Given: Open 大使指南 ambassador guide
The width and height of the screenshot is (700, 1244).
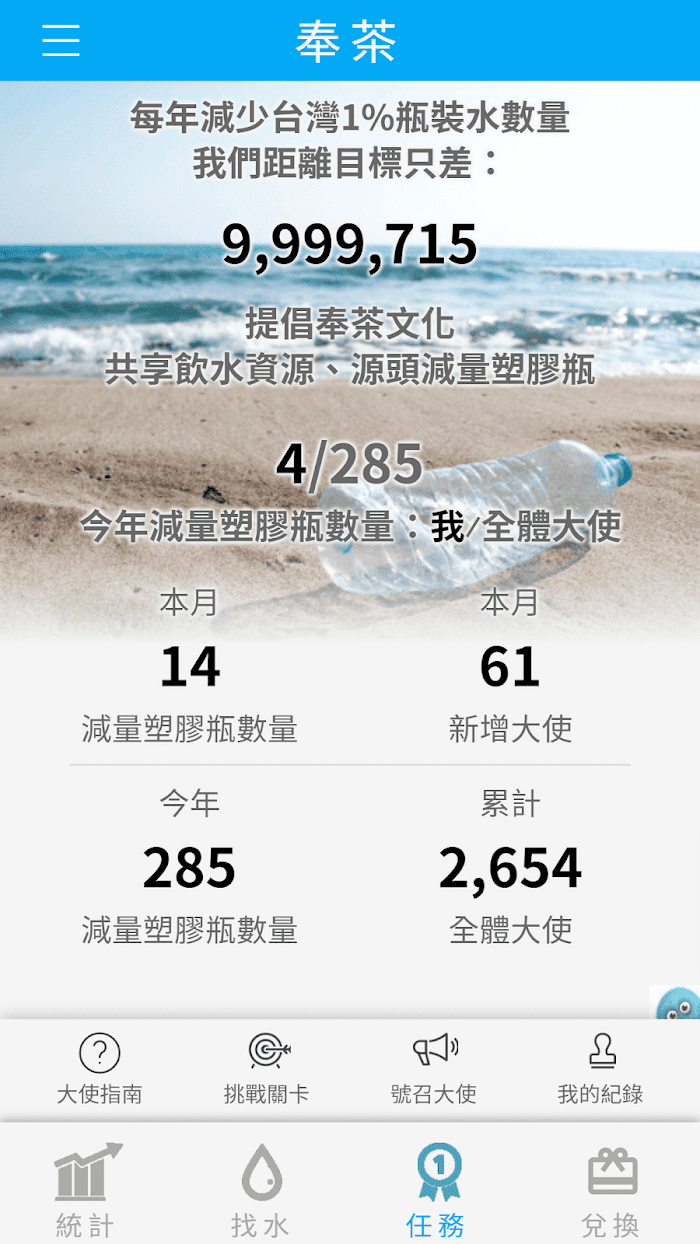Looking at the screenshot, I should [x=99, y=1069].
